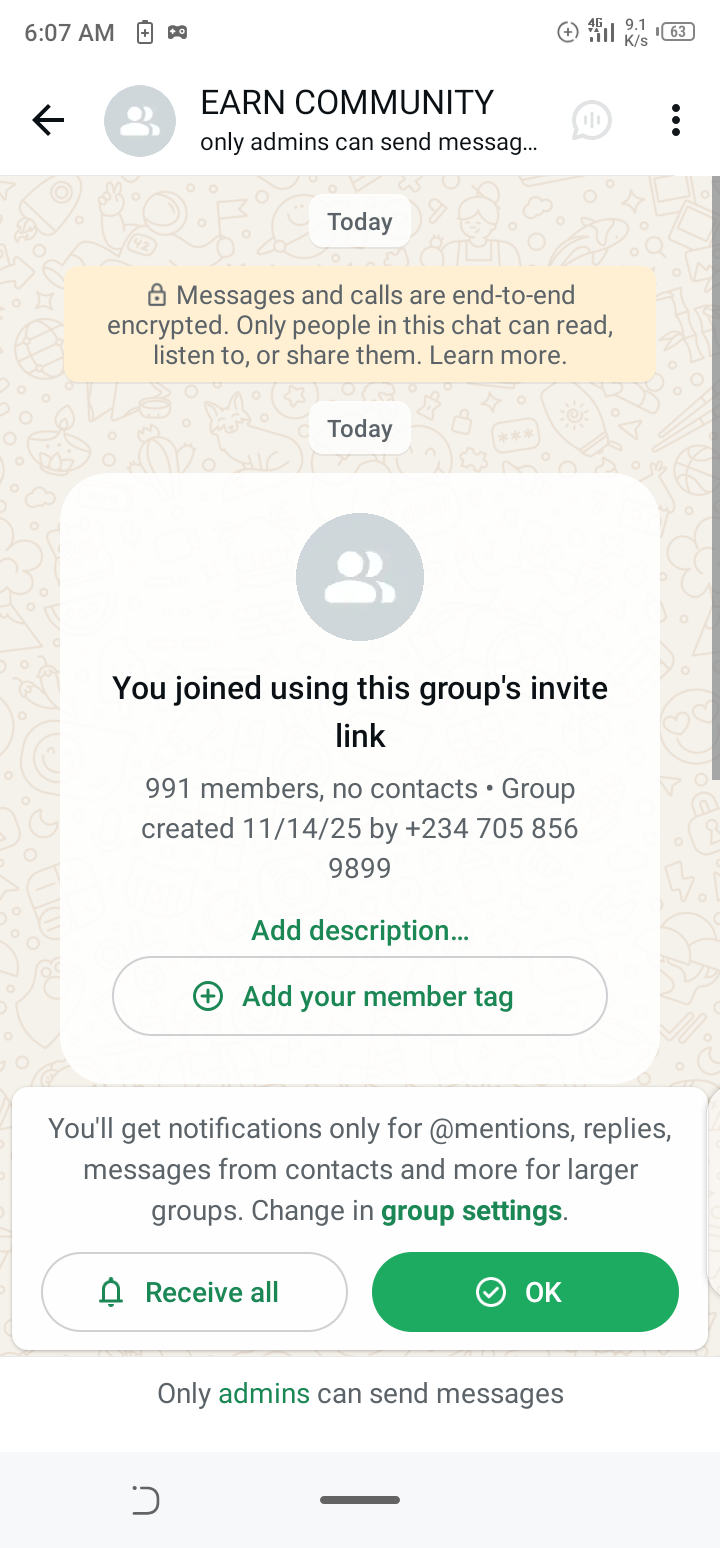Choose Receive all notifications
The height and width of the screenshot is (1548, 720).
(194, 1292)
